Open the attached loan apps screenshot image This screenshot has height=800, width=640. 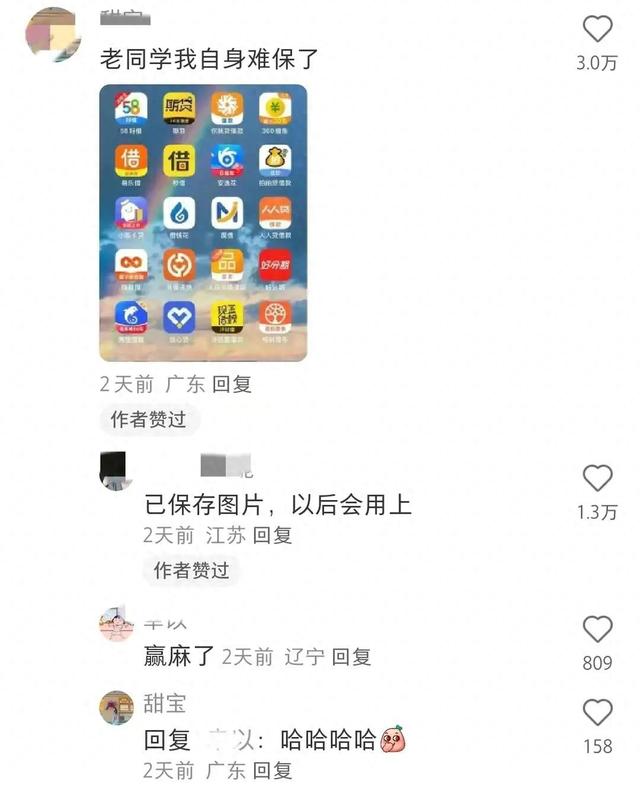(x=203, y=222)
